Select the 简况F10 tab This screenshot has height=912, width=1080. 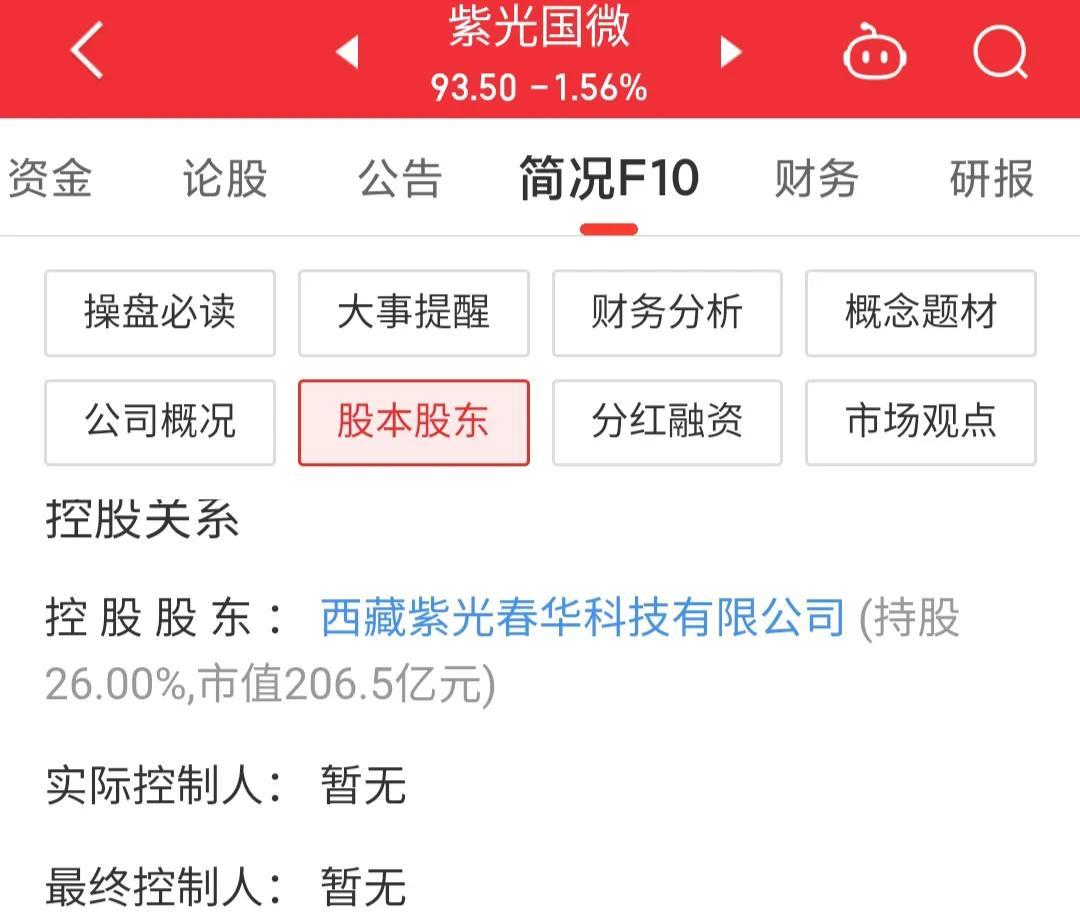point(608,180)
